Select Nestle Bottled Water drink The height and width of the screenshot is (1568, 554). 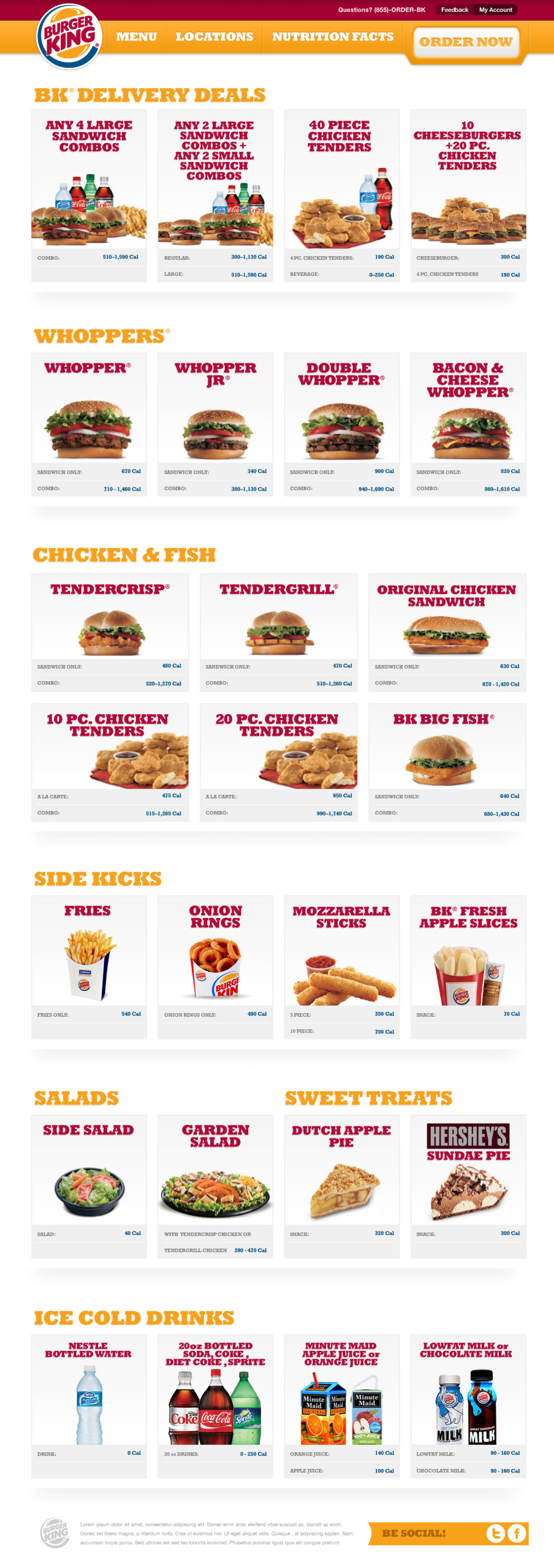tap(89, 1403)
